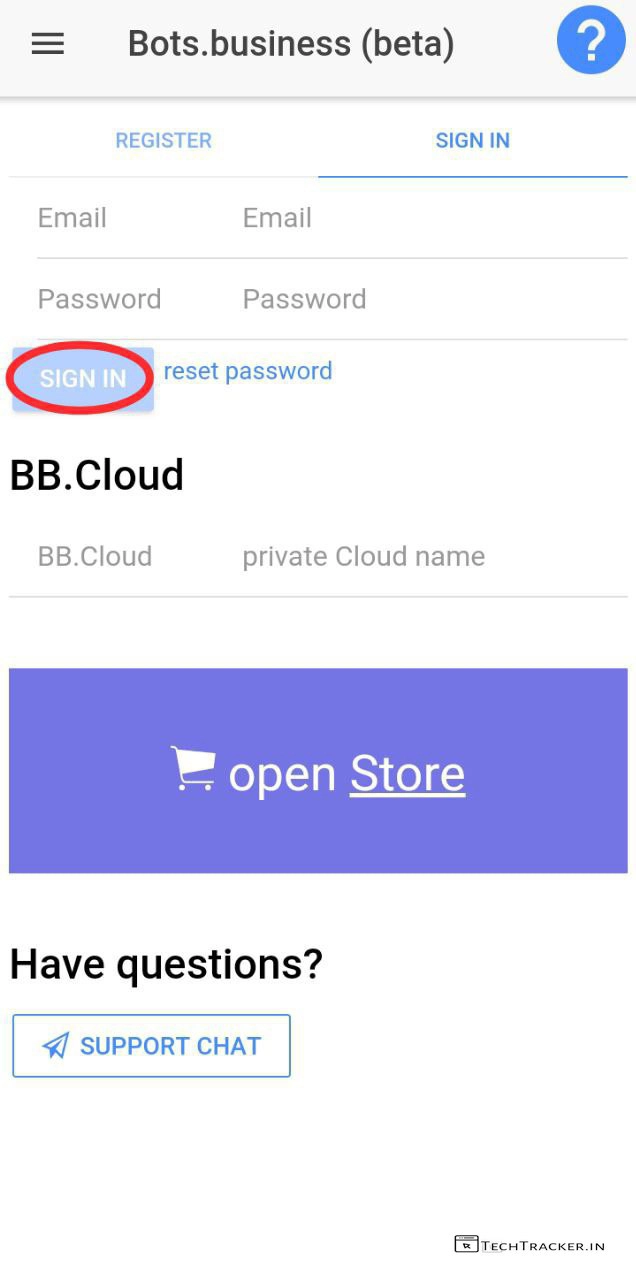Viewport: 636px width, 1280px height.
Task: Tap the Sign In button
Action: click(83, 379)
